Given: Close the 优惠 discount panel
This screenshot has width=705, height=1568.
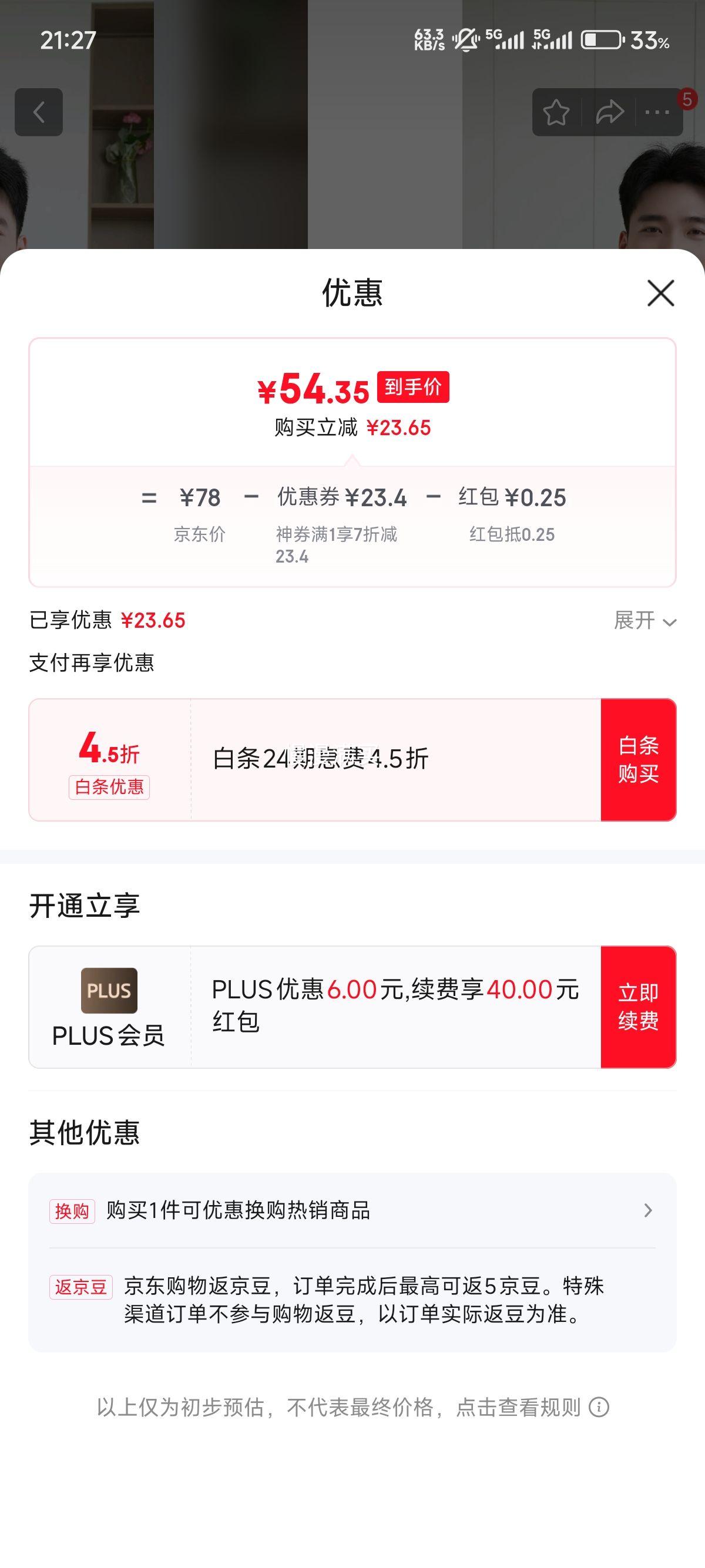Looking at the screenshot, I should (x=662, y=294).
